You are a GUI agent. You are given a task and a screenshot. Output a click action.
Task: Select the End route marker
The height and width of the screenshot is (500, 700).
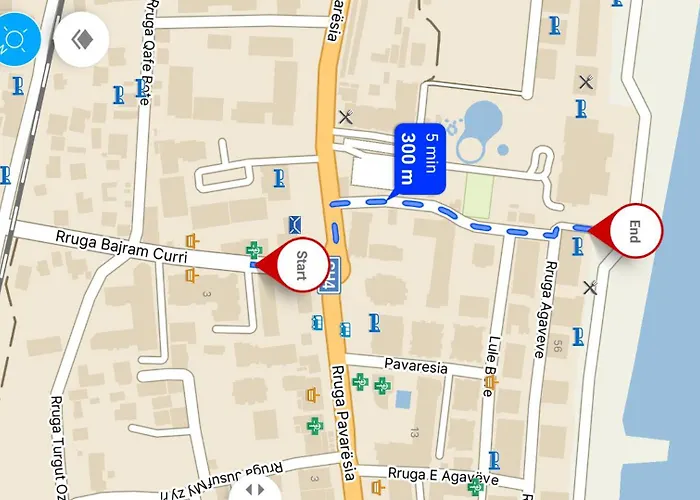pyautogui.click(x=633, y=232)
